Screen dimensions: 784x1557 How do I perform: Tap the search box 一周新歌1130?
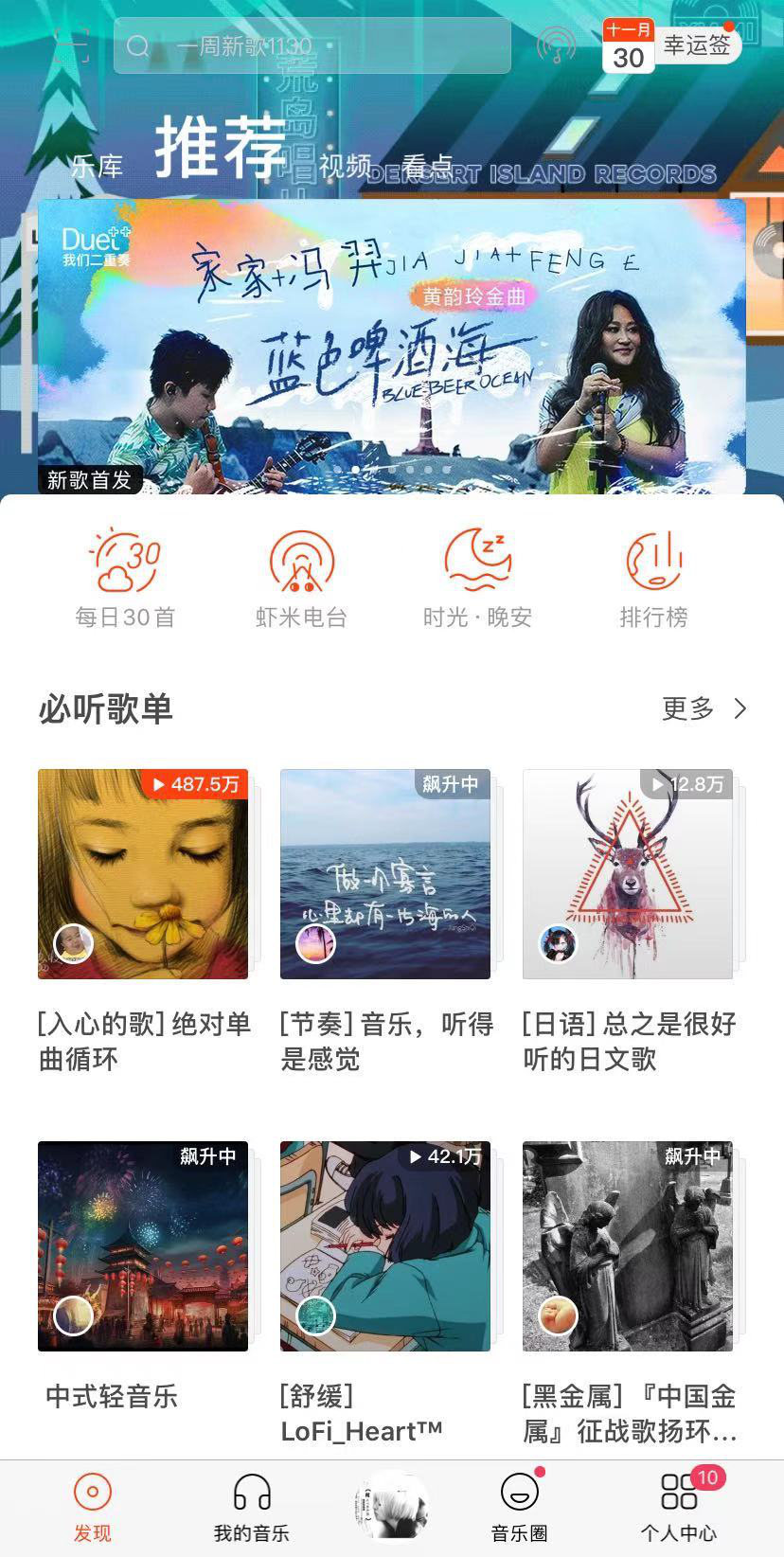[x=312, y=45]
